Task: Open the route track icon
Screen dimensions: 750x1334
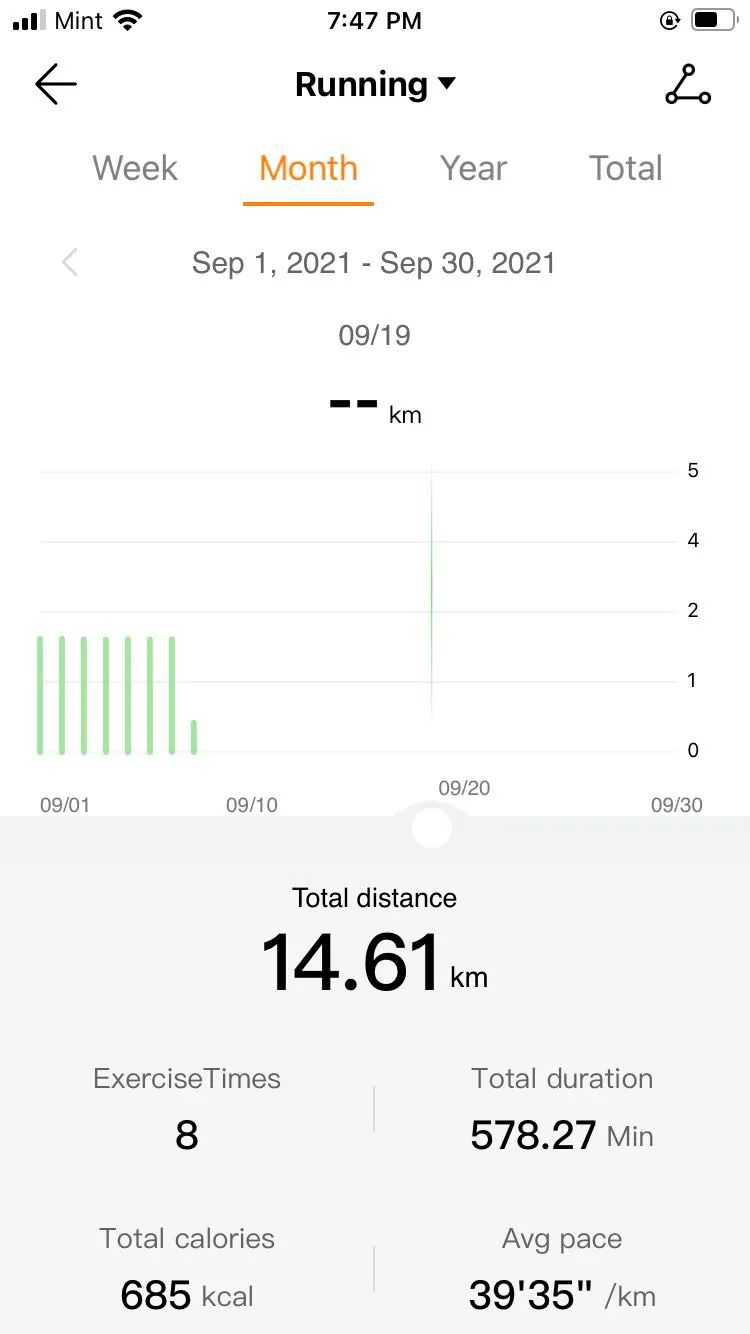Action: (688, 85)
